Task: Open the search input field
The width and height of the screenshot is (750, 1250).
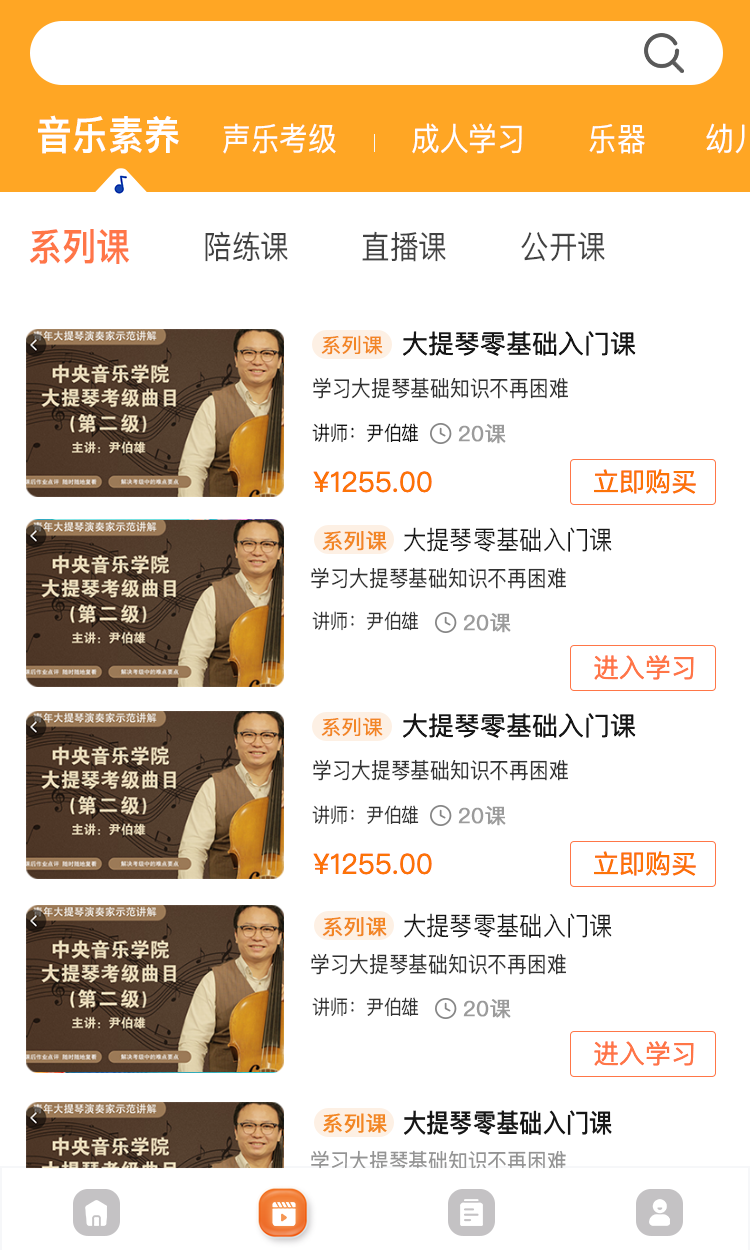Action: tap(330, 53)
